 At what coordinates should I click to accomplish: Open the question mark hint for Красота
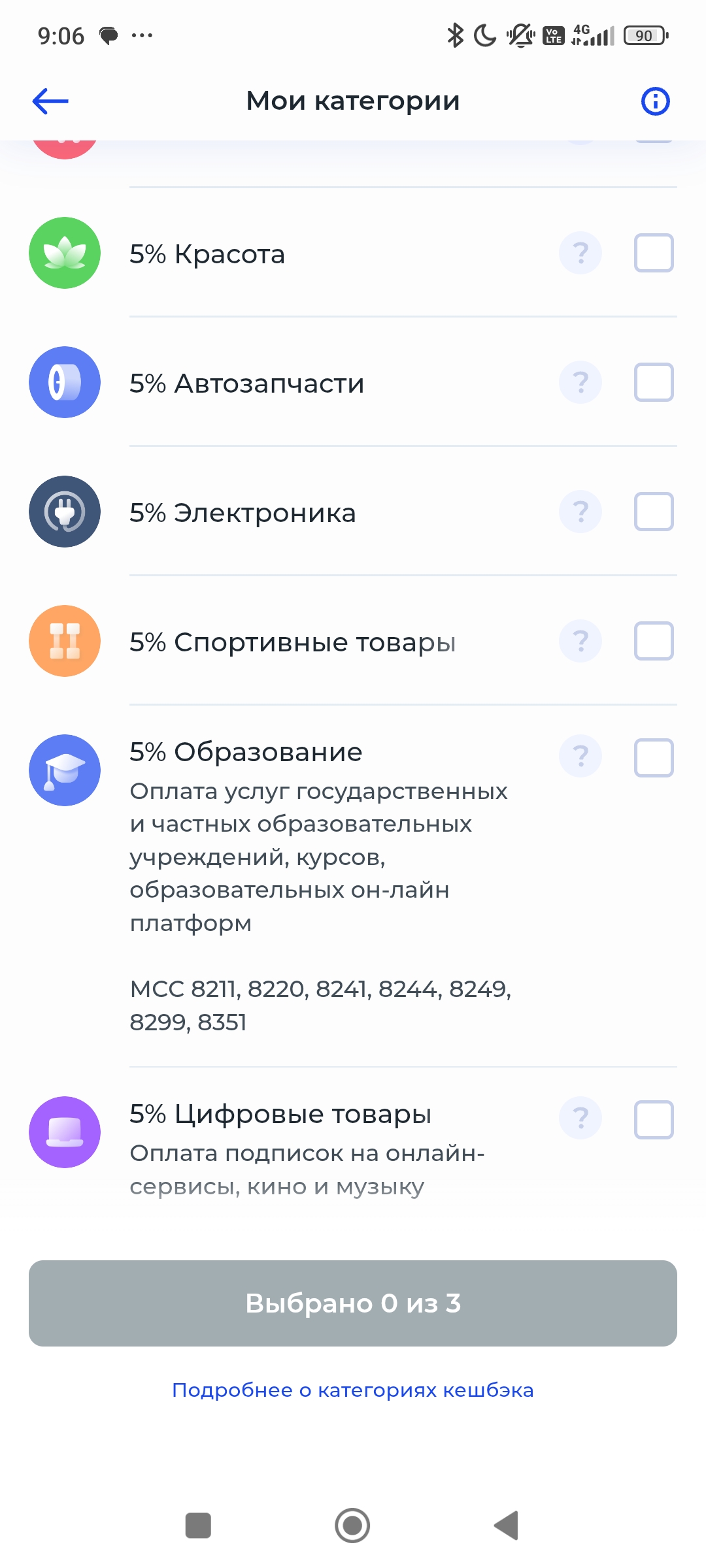coord(580,253)
